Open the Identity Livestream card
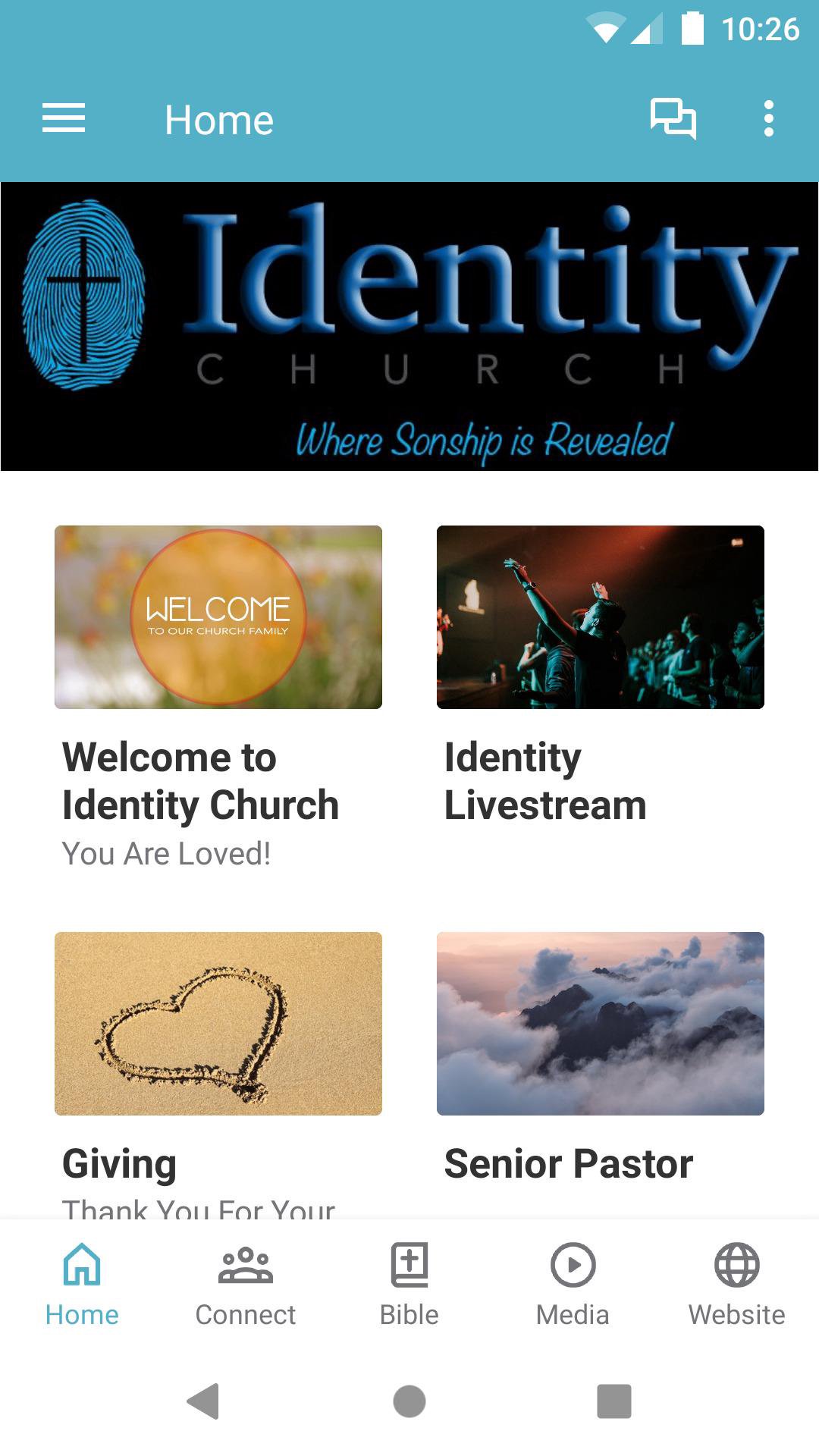This screenshot has height=1456, width=819. pos(600,617)
